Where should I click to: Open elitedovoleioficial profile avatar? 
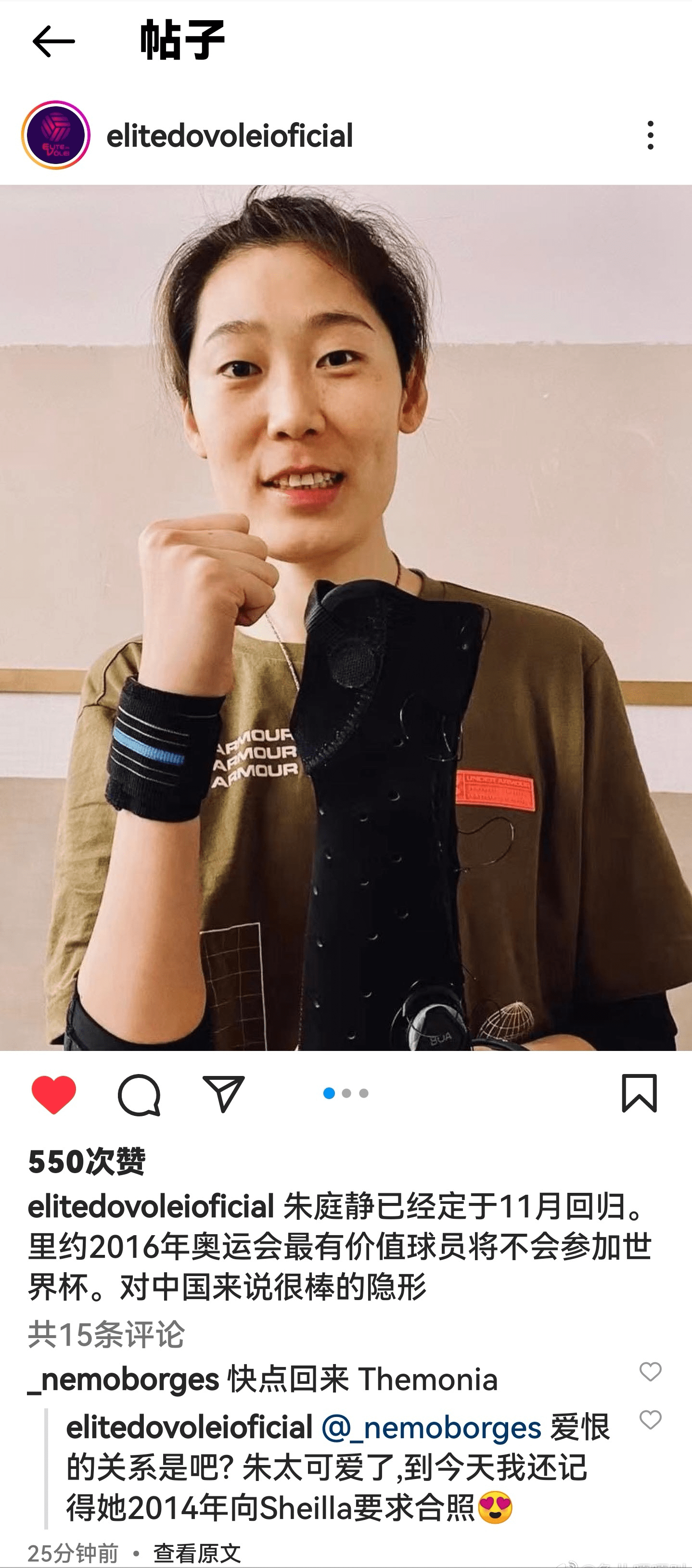pos(55,135)
